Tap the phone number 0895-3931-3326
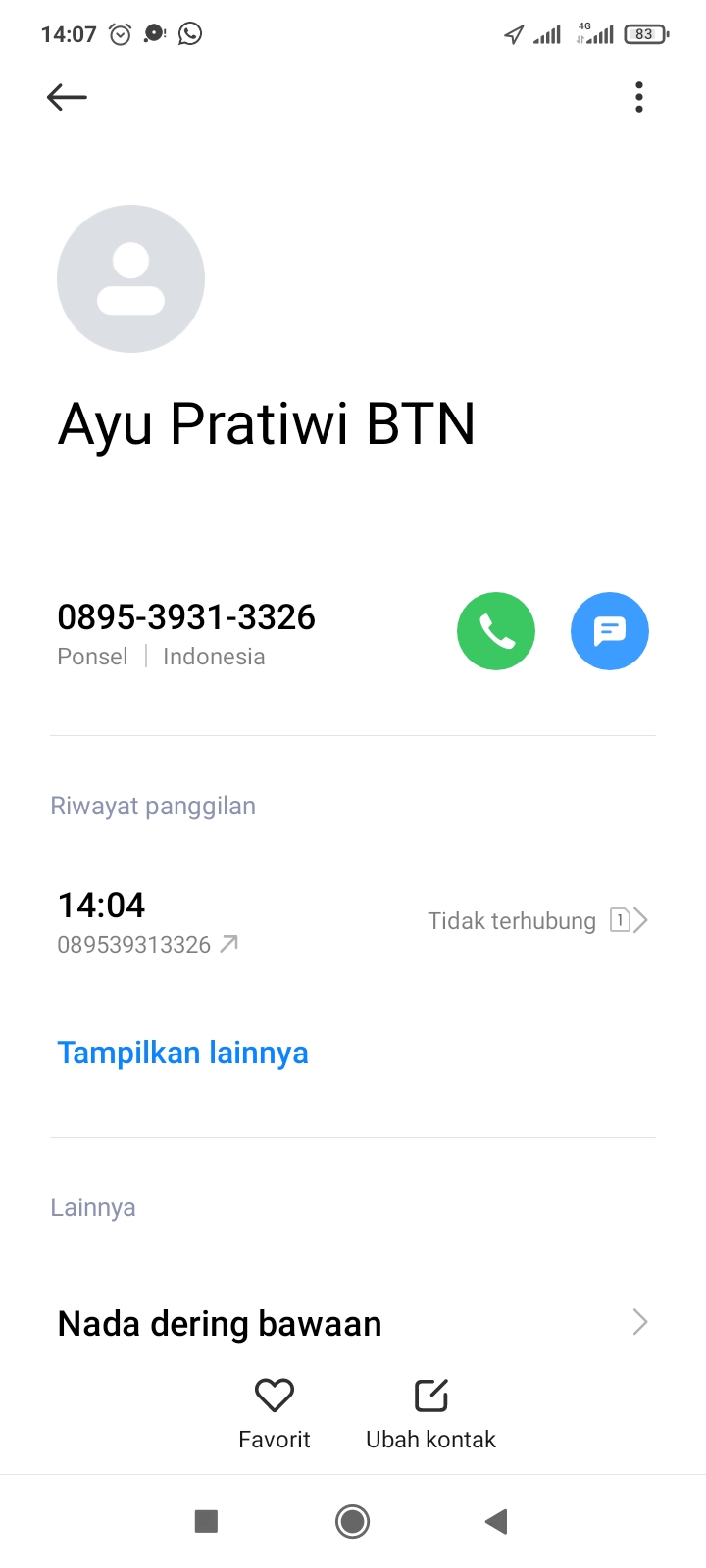 186,617
